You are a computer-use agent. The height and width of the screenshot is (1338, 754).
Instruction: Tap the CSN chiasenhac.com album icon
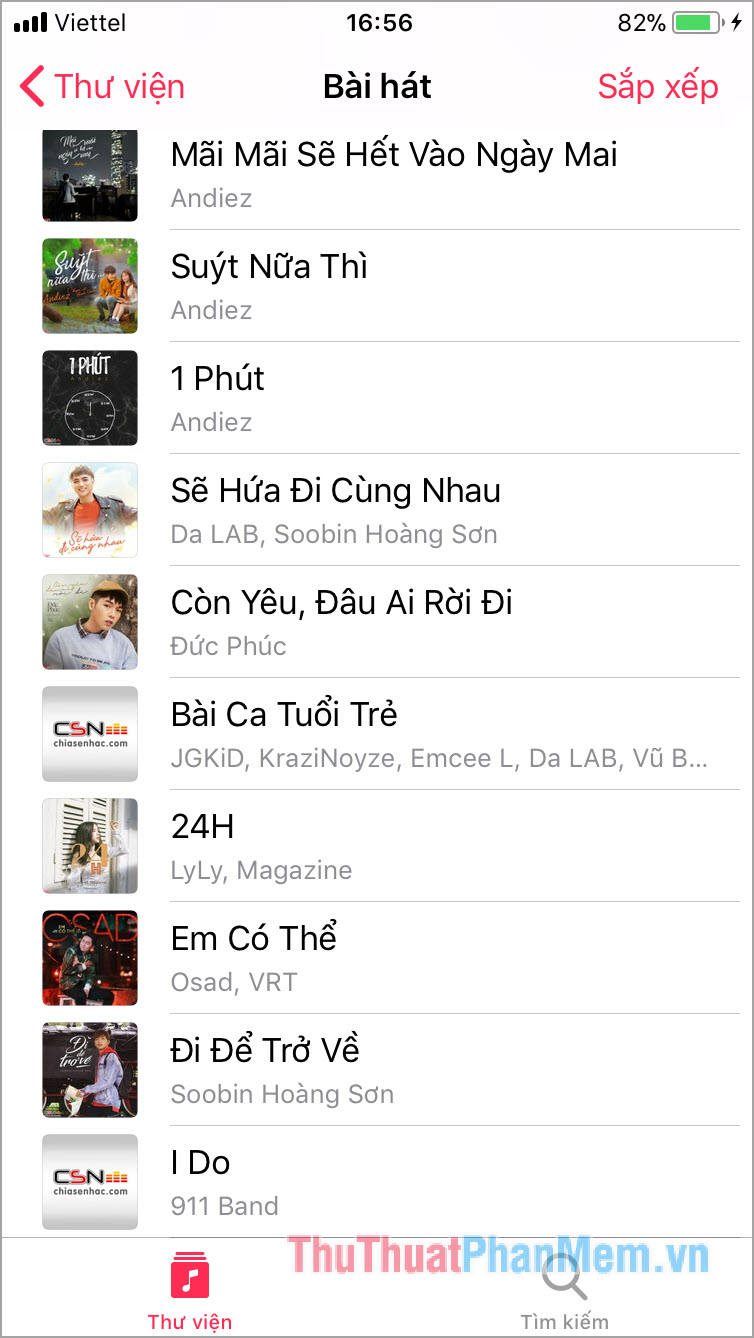pyautogui.click(x=89, y=734)
